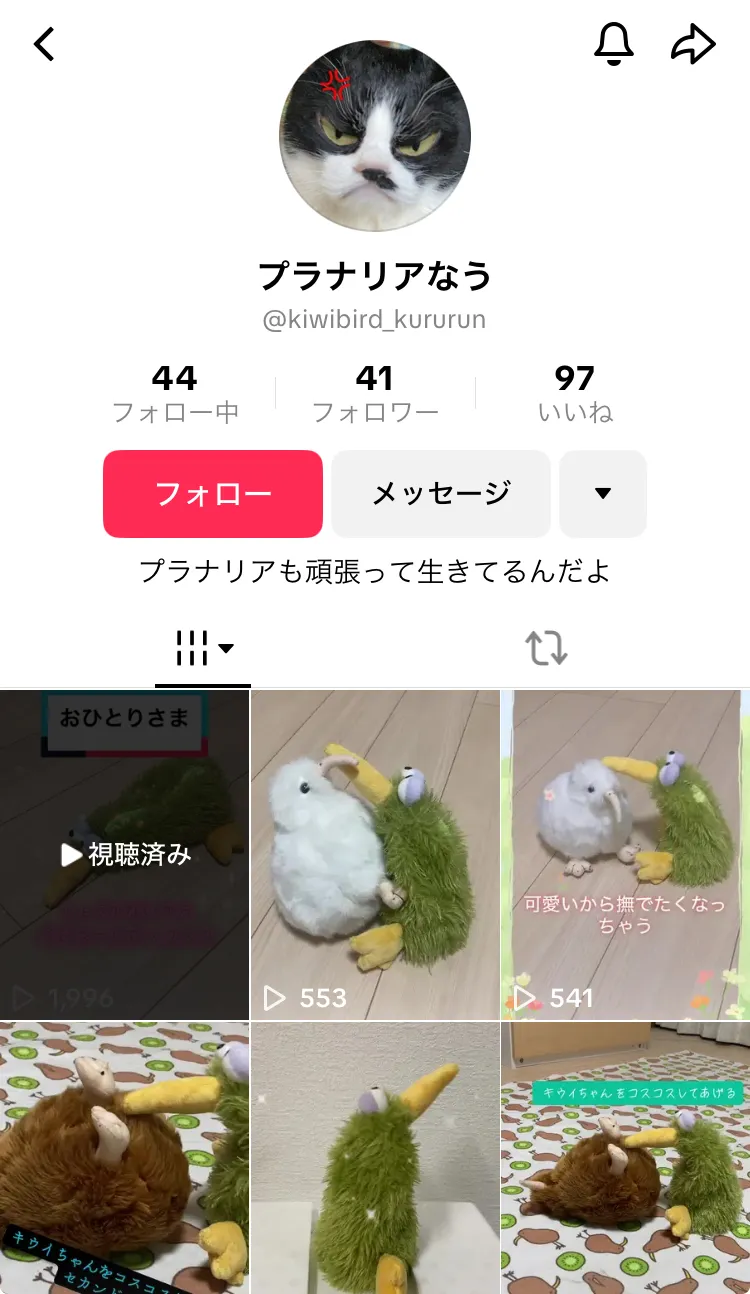Tap the red フォロー button
Screen dimensions: 750x1294
click(x=213, y=493)
